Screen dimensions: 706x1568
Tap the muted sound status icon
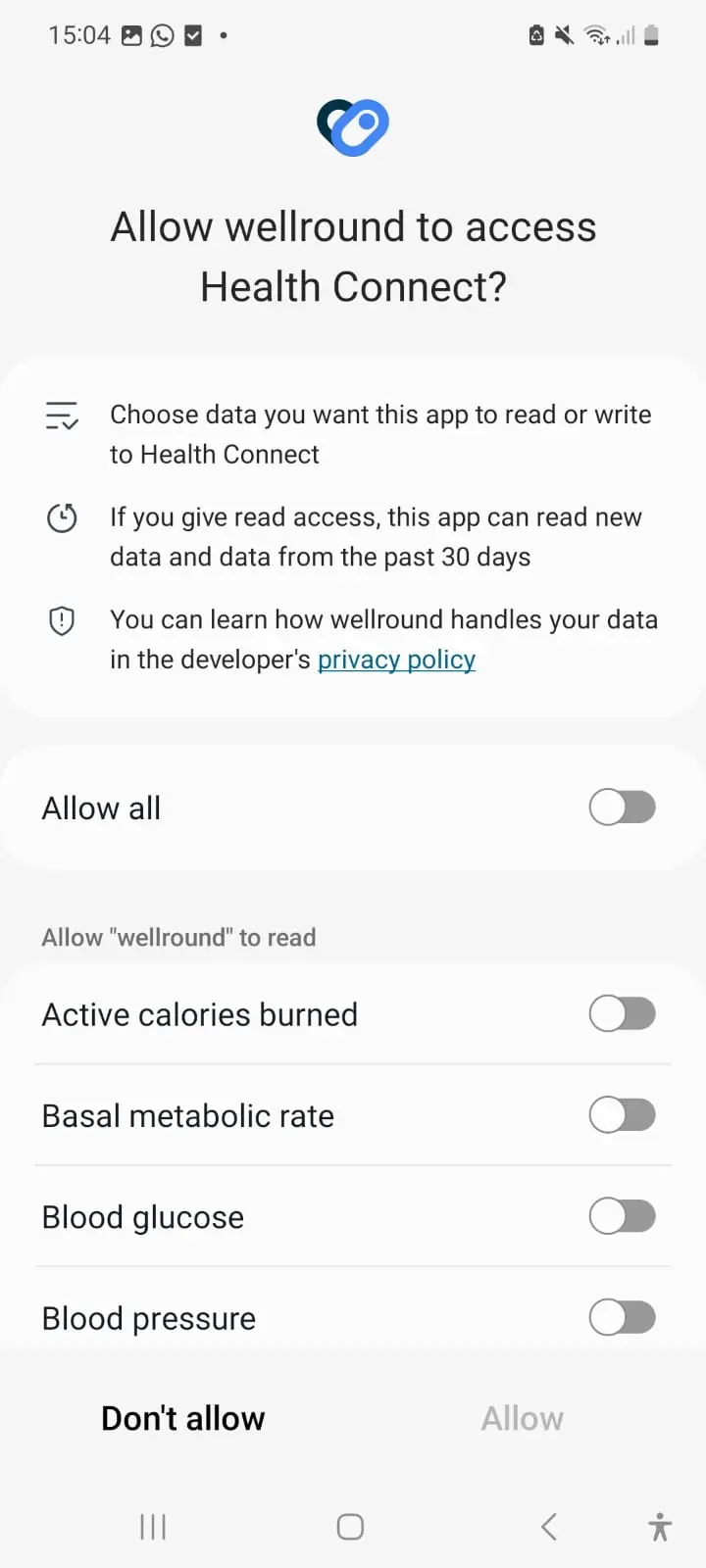pos(564,35)
